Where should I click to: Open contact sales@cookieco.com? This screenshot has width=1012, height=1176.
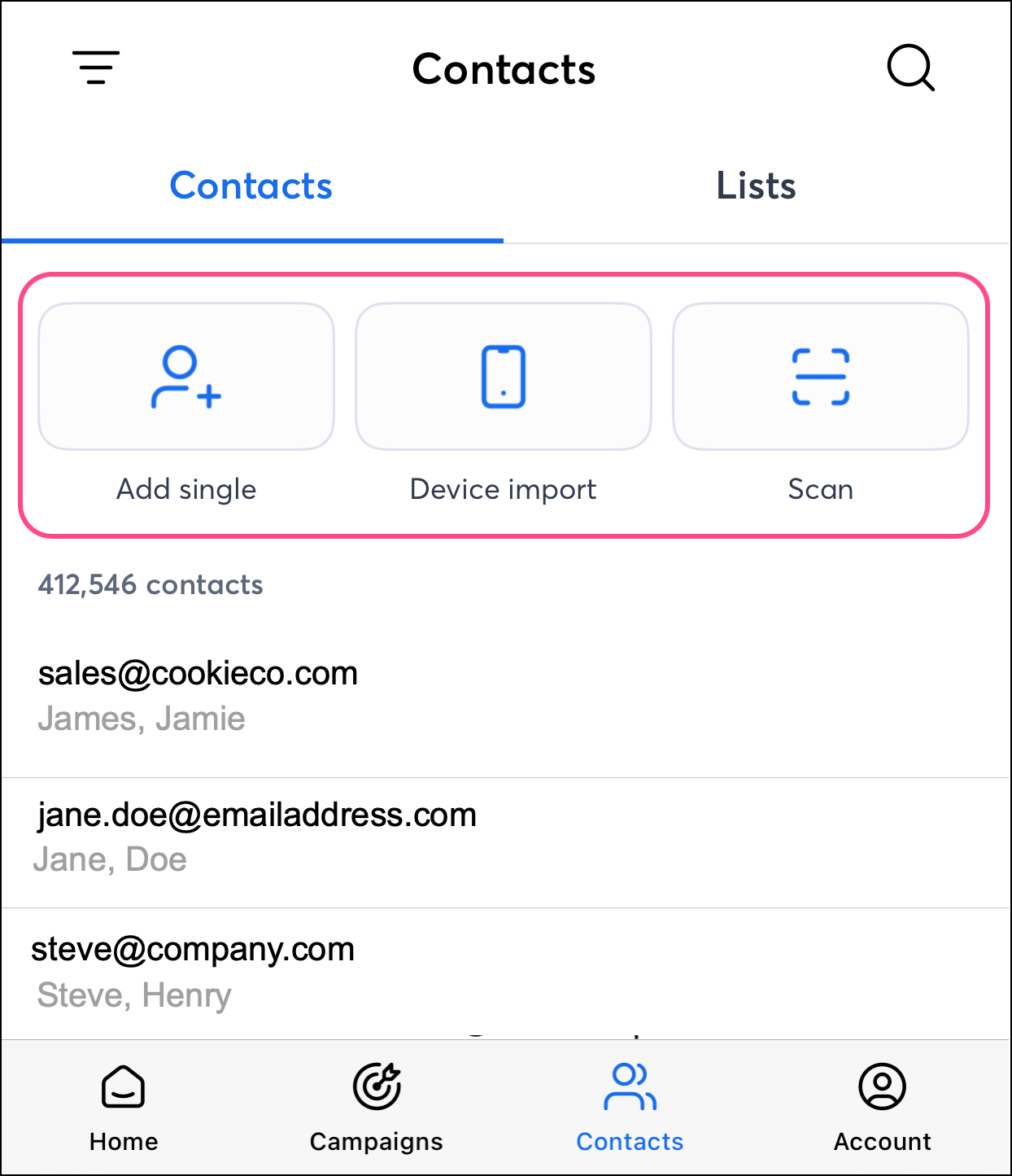pyautogui.click(x=198, y=695)
